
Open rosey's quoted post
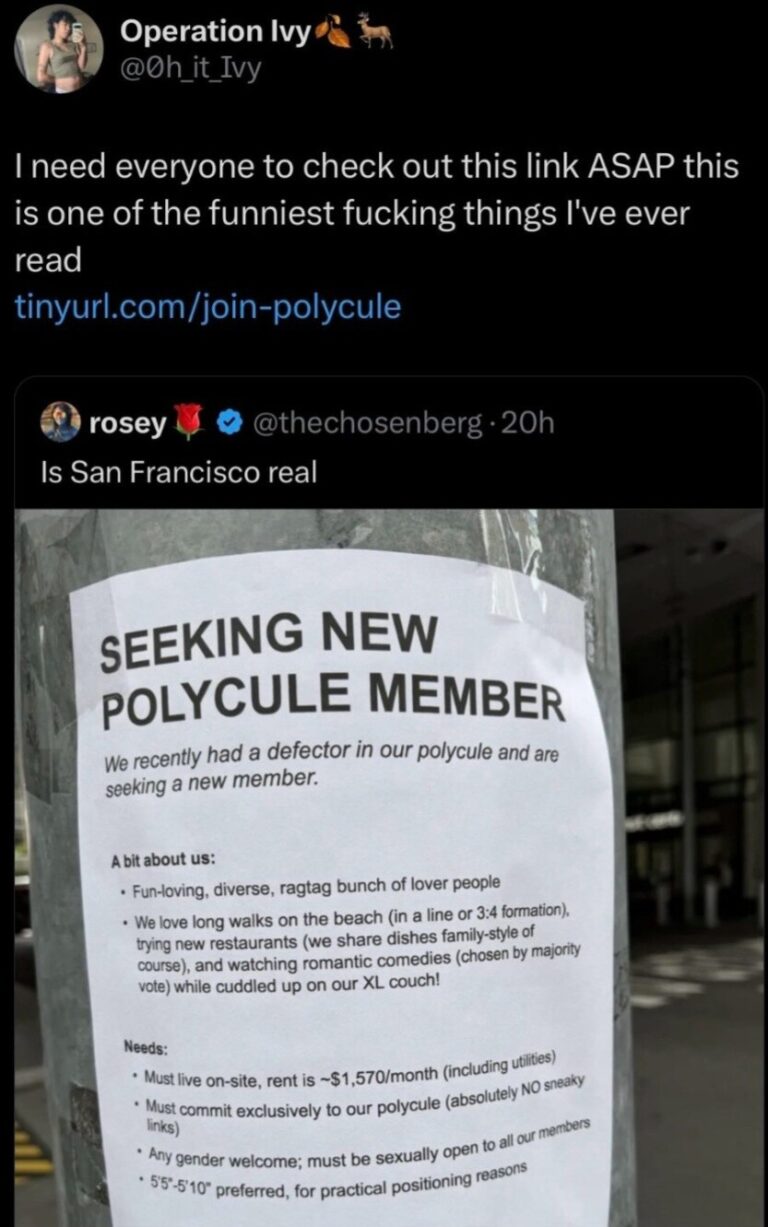pos(180,472)
